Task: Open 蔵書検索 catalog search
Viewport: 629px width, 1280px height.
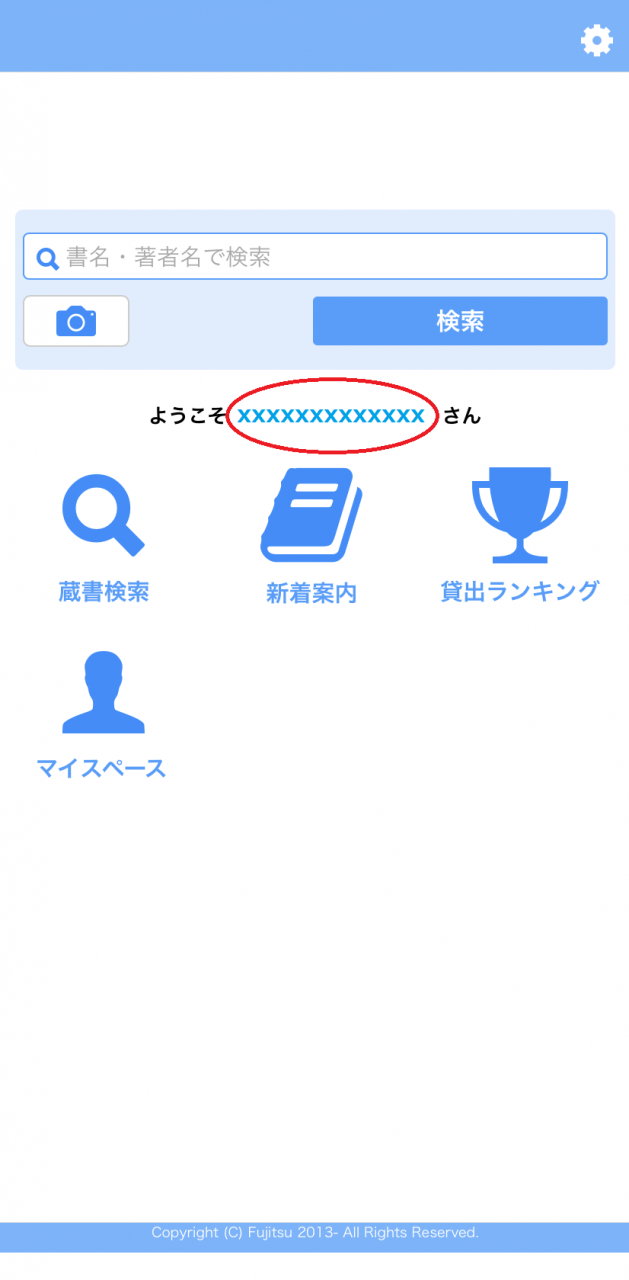Action: [103, 535]
